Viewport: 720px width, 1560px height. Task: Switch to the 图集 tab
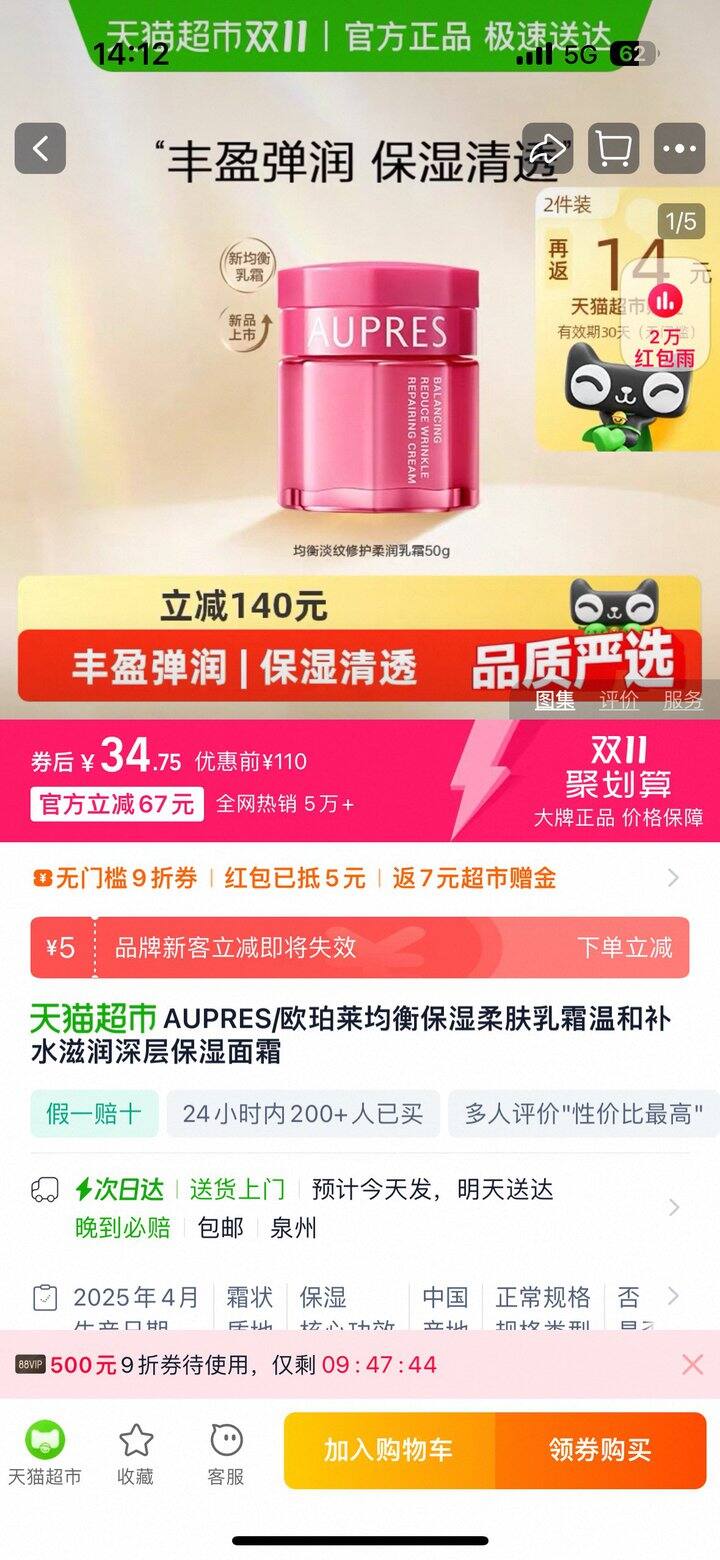[554, 701]
